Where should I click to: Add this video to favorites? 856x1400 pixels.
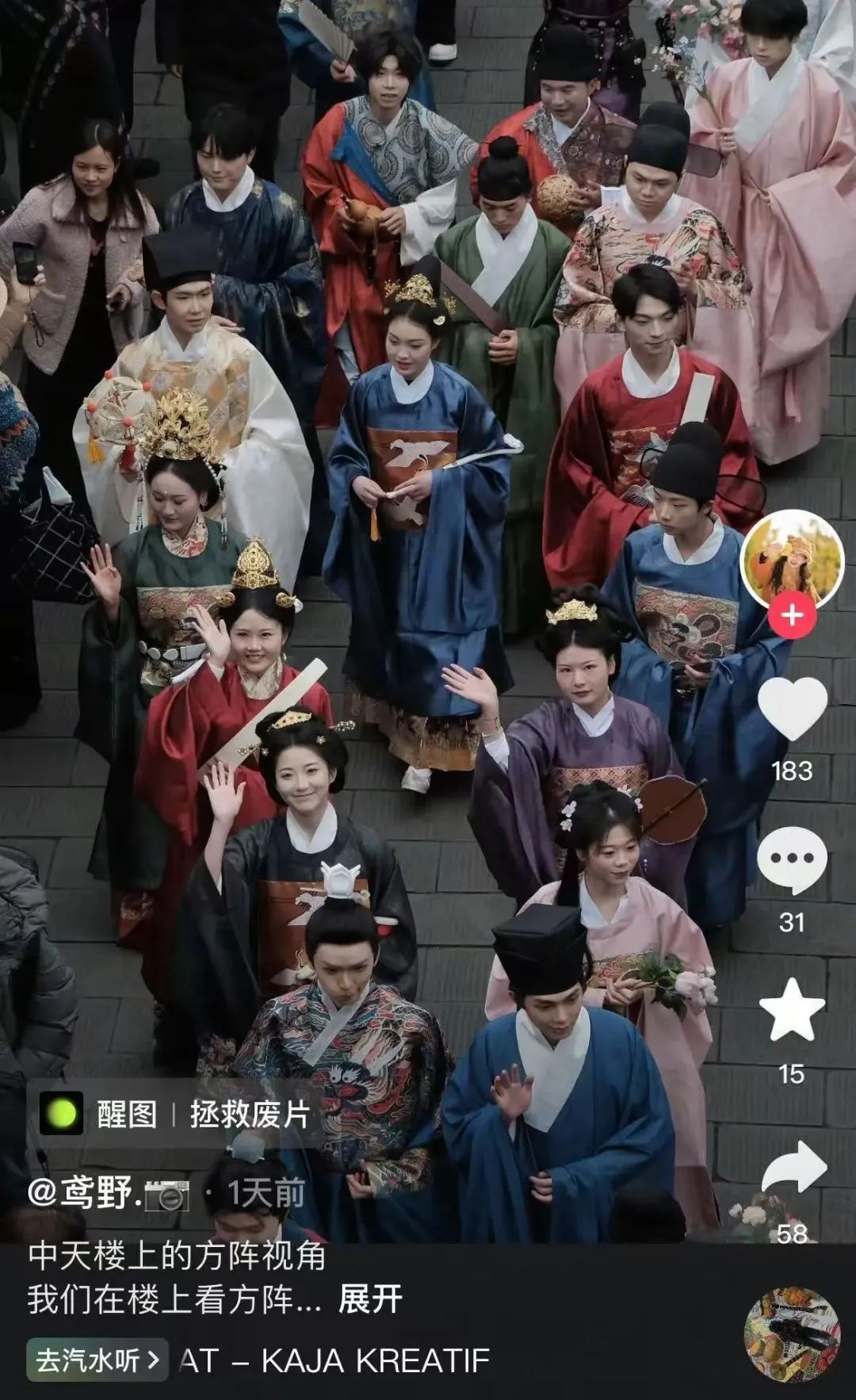point(792,1010)
